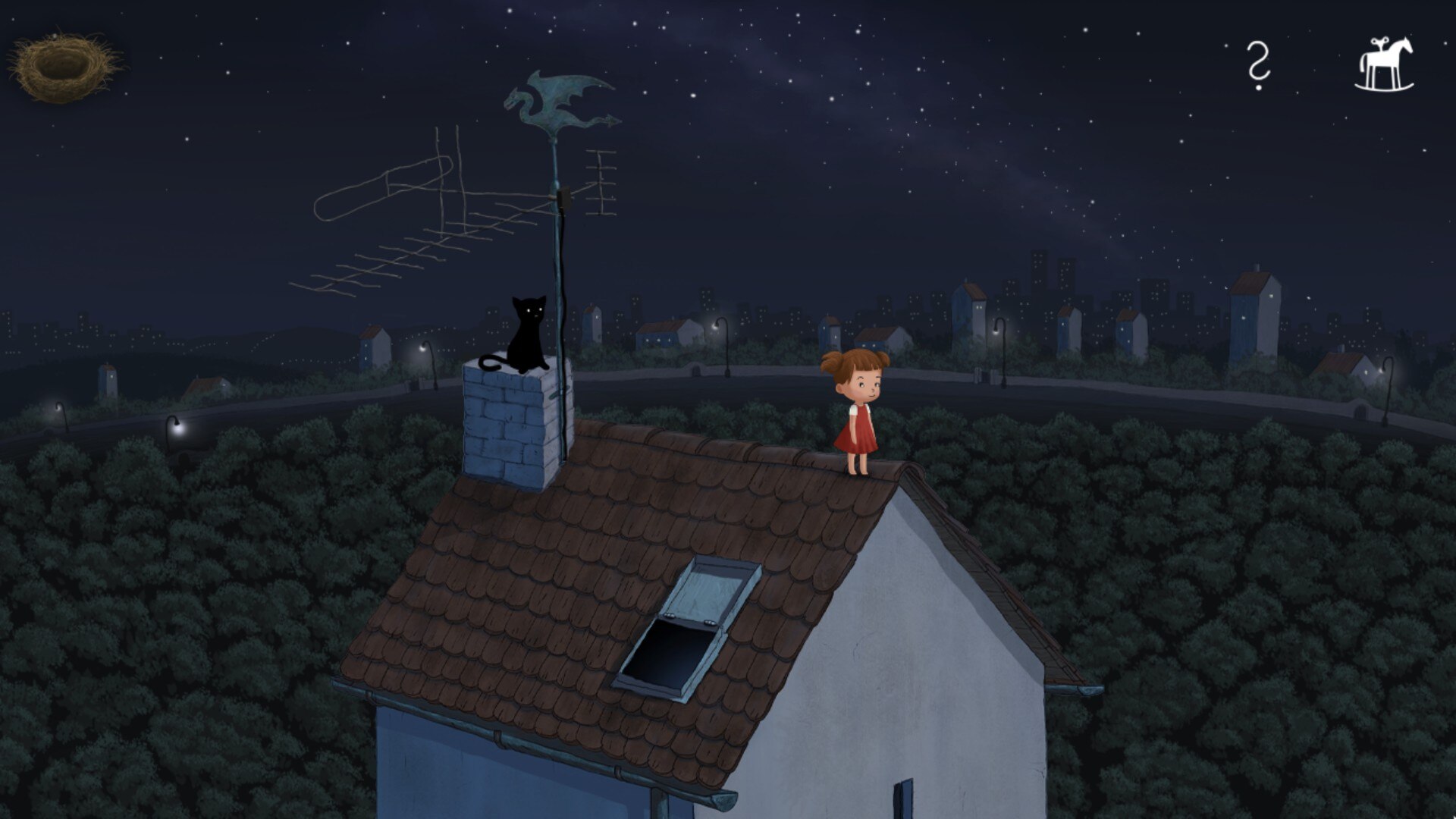Image resolution: width=1456 pixels, height=819 pixels.
Task: Open the question mark hint button
Action: point(1258,66)
